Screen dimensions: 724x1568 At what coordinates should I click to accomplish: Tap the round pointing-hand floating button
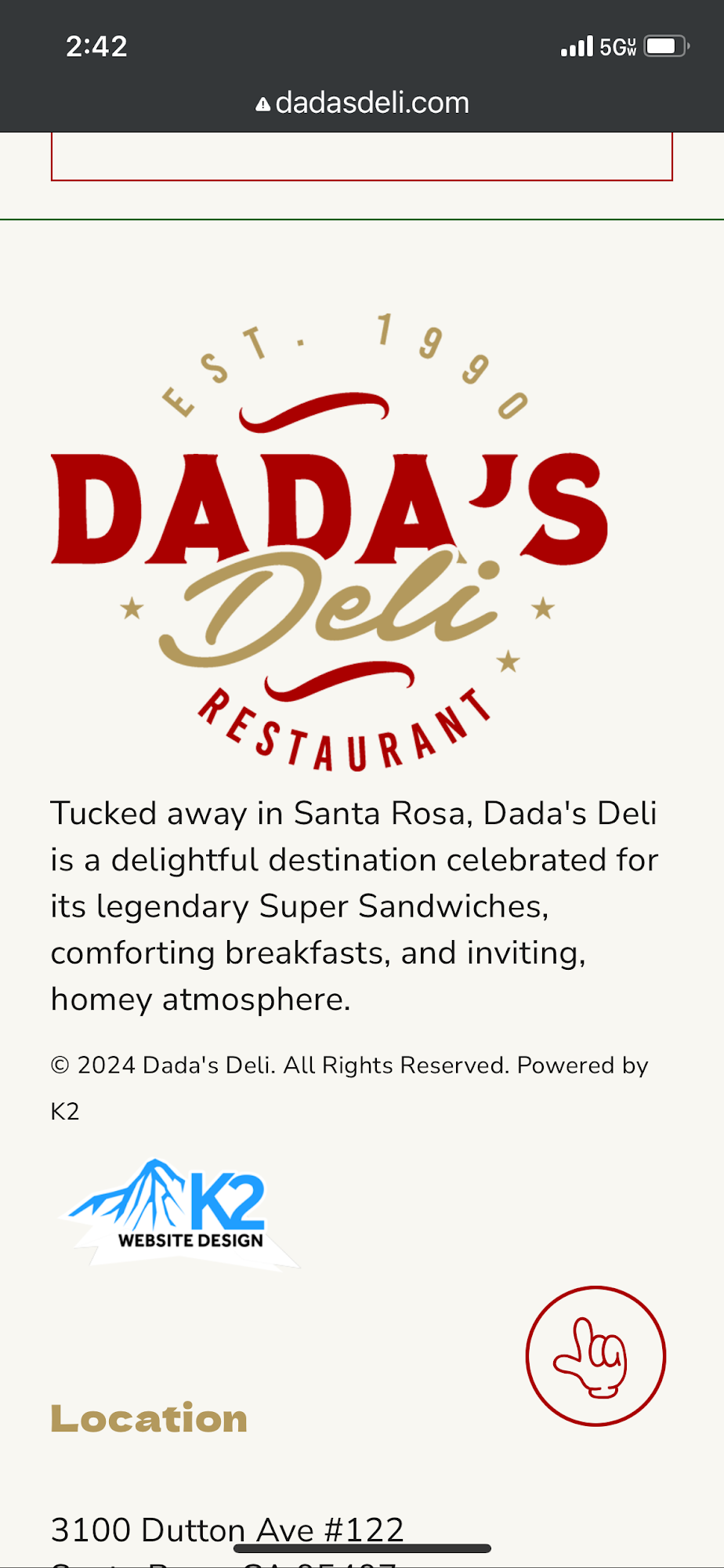click(x=595, y=1356)
